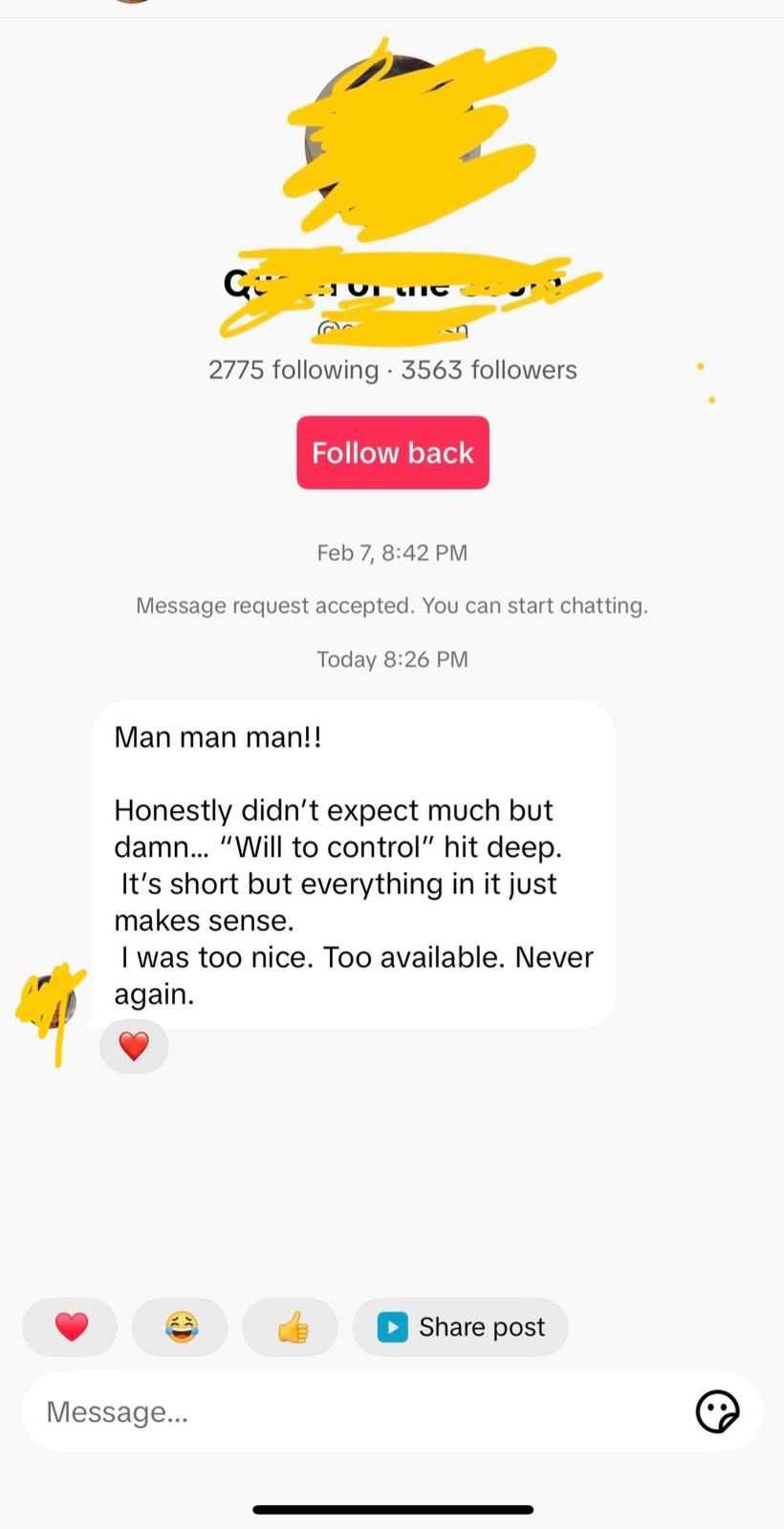This screenshot has height=1529, width=784.
Task: Send a heart quick reaction
Action: coord(71,1326)
